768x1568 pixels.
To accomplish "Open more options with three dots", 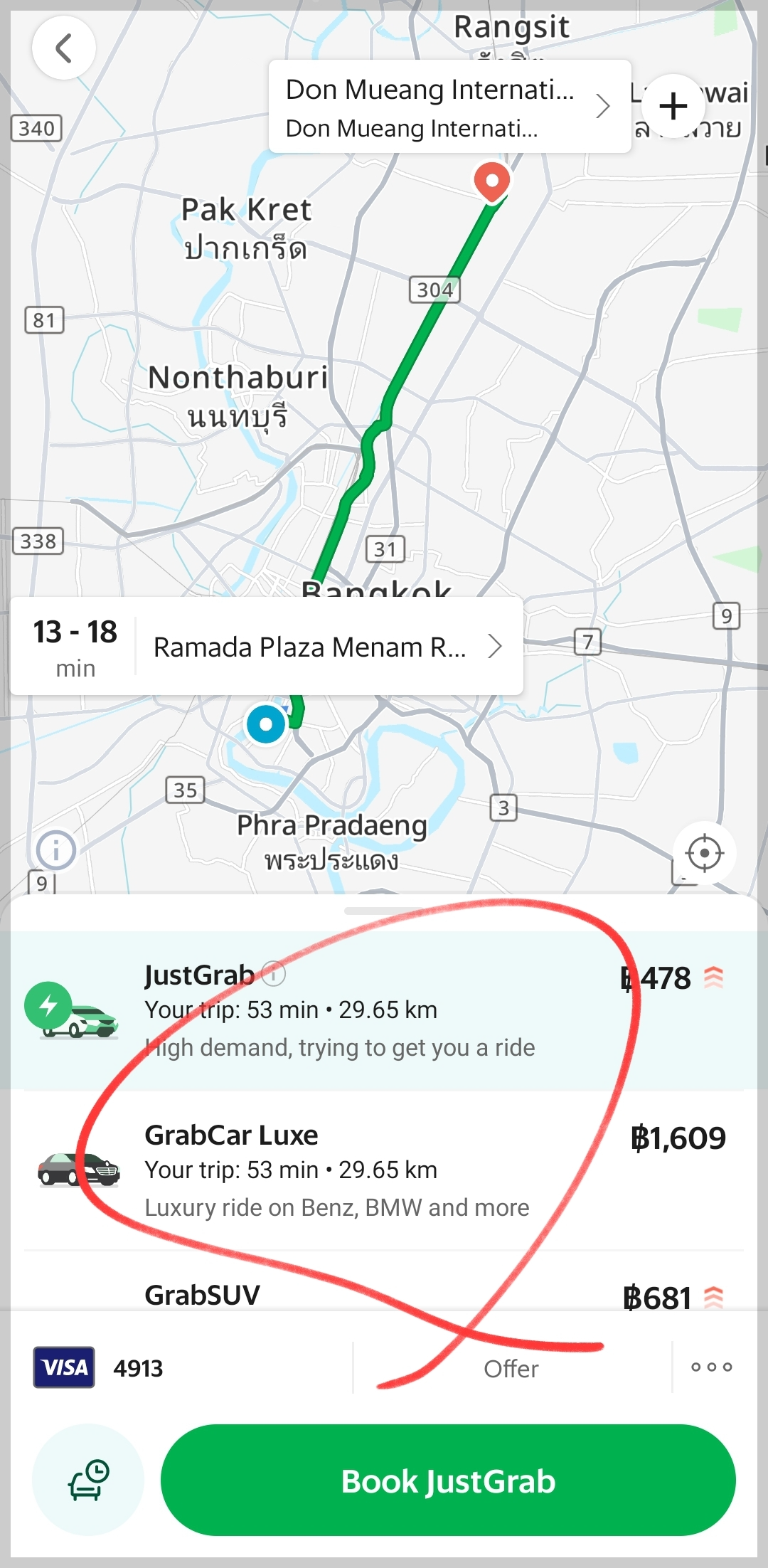I will point(711,1367).
